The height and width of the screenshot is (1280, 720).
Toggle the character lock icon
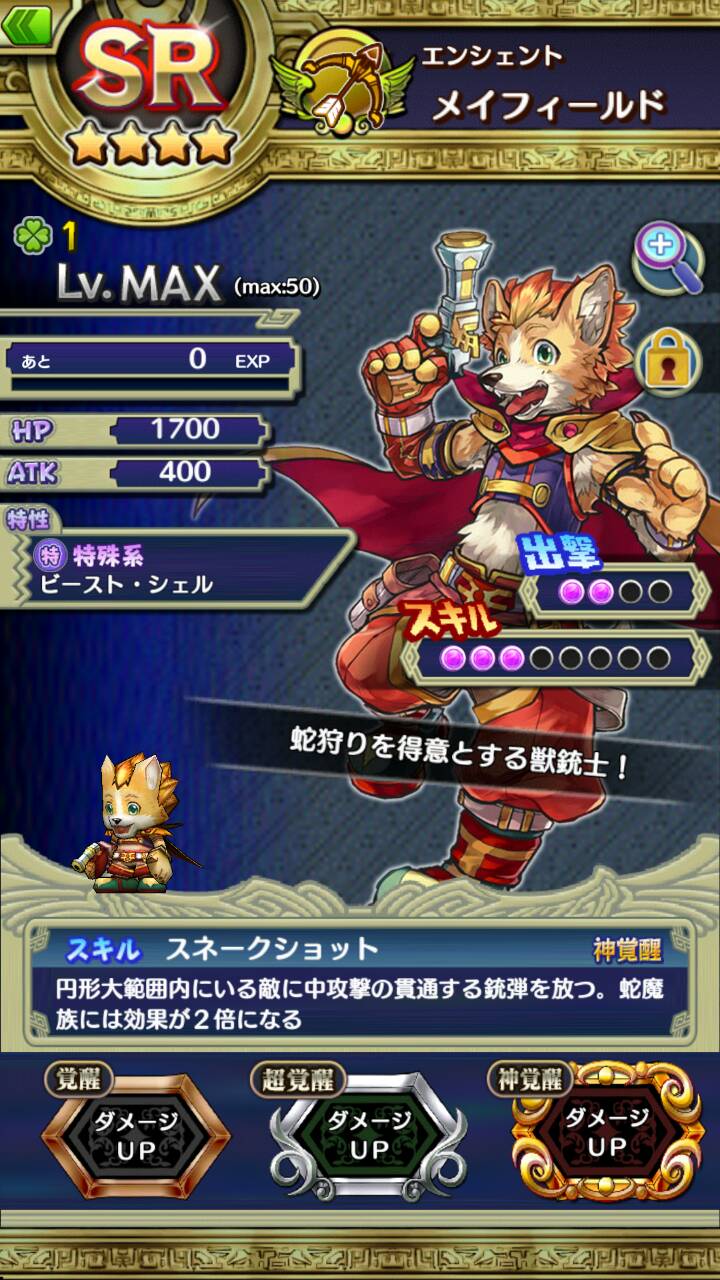(666, 361)
